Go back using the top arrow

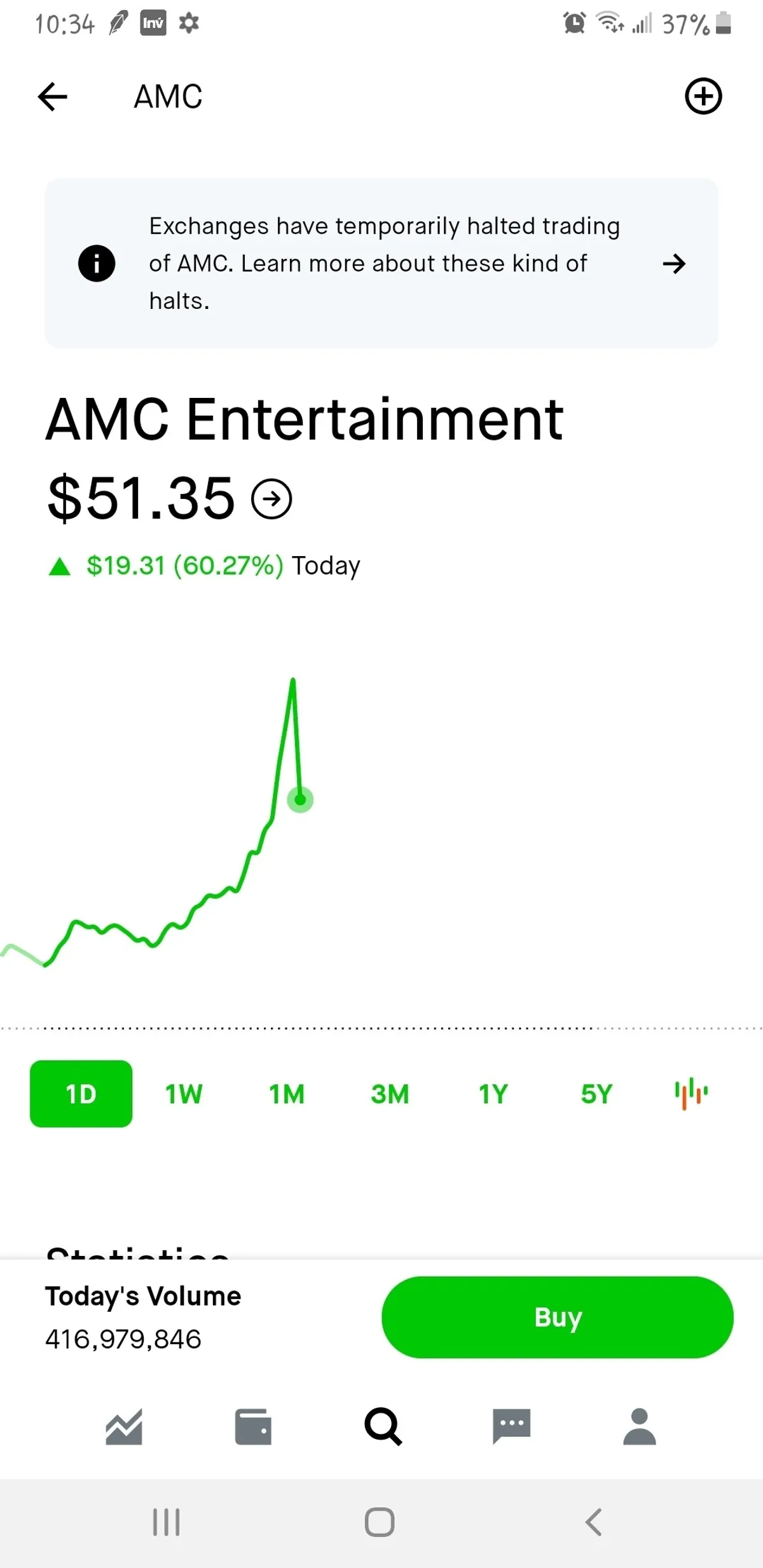click(53, 97)
